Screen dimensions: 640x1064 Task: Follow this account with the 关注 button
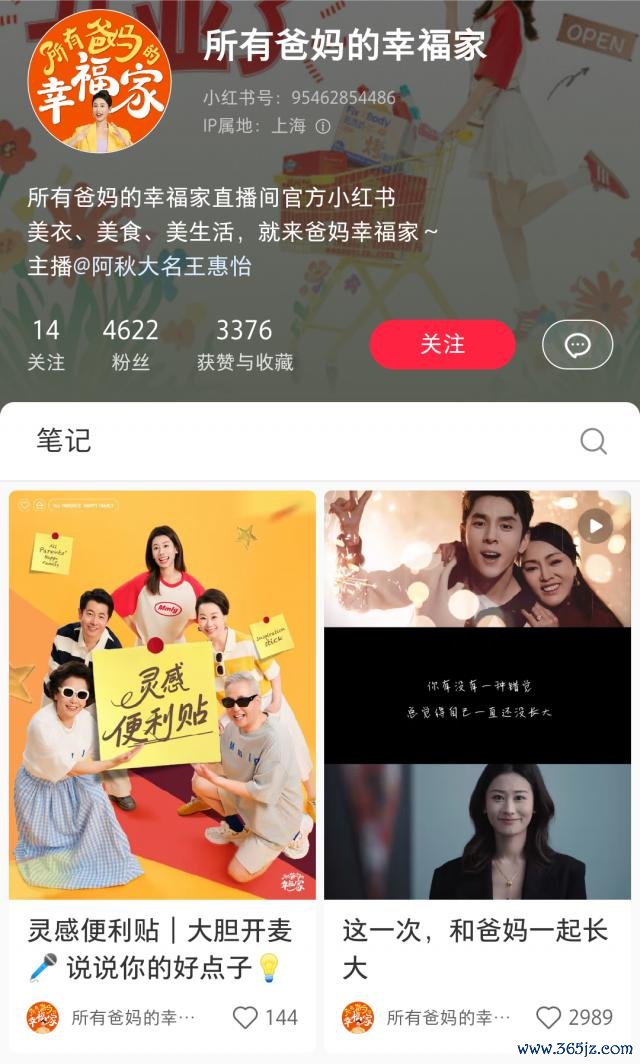pyautogui.click(x=442, y=345)
